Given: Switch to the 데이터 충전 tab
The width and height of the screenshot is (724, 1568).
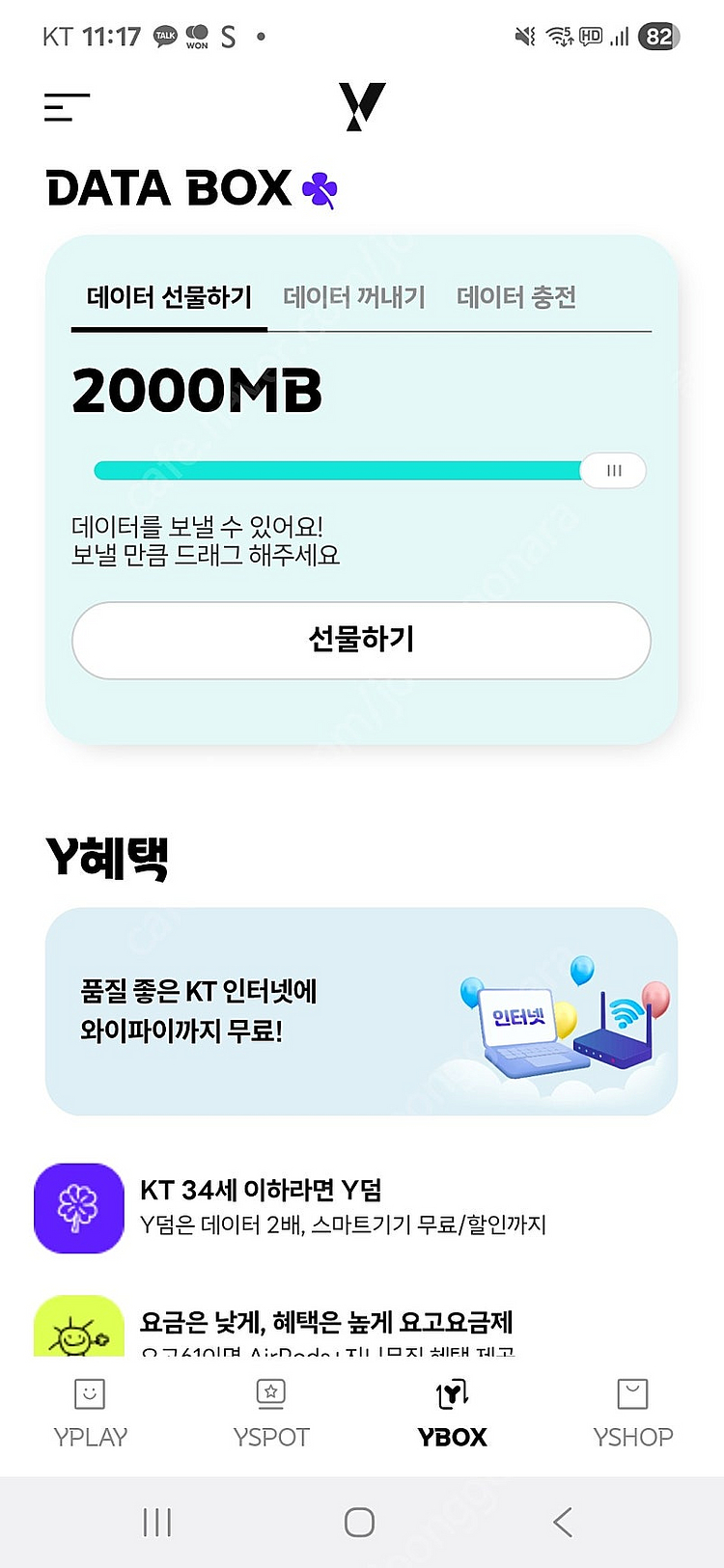Looking at the screenshot, I should (515, 297).
